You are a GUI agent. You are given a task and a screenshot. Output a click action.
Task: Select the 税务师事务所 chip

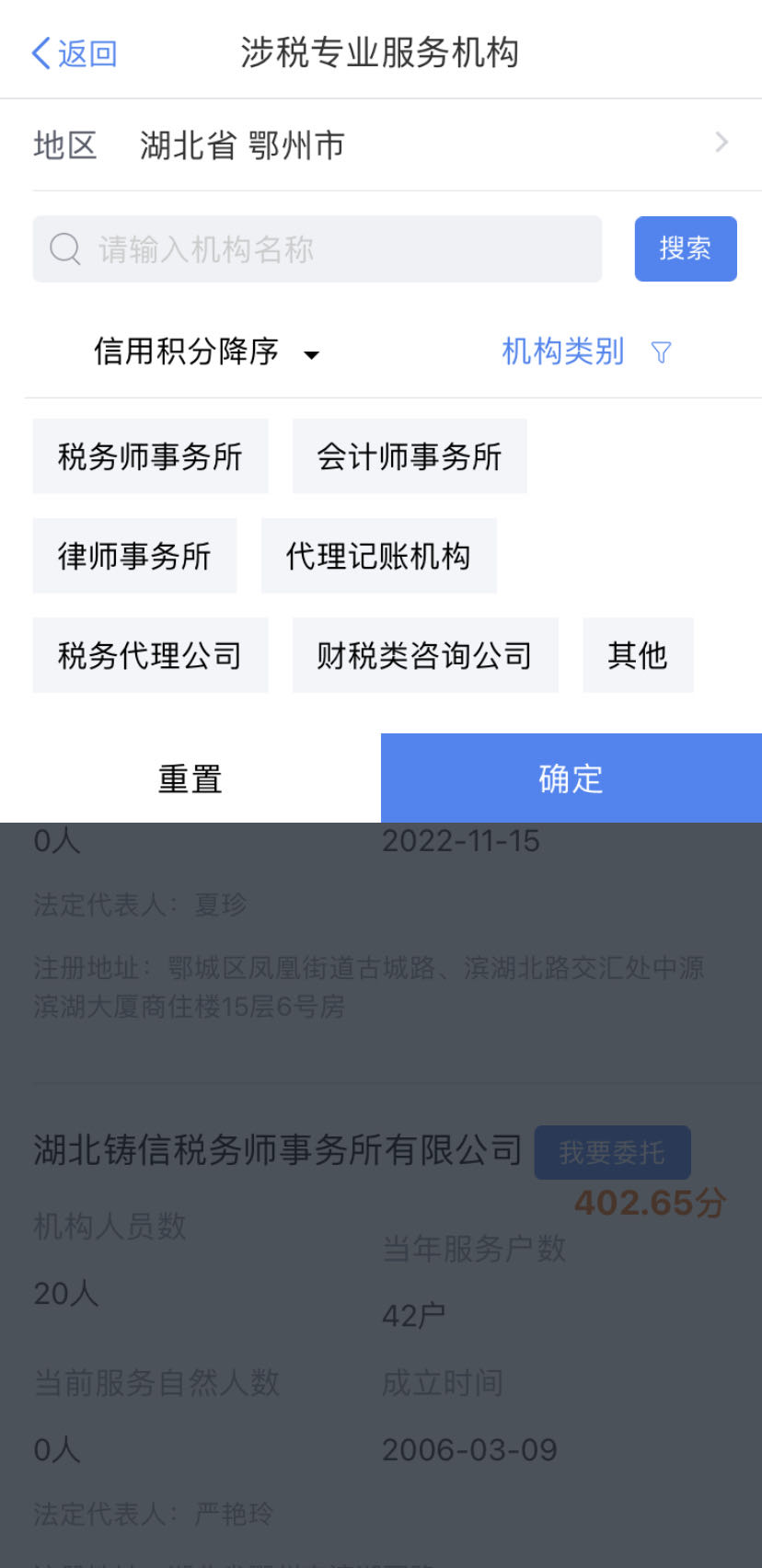(x=150, y=456)
